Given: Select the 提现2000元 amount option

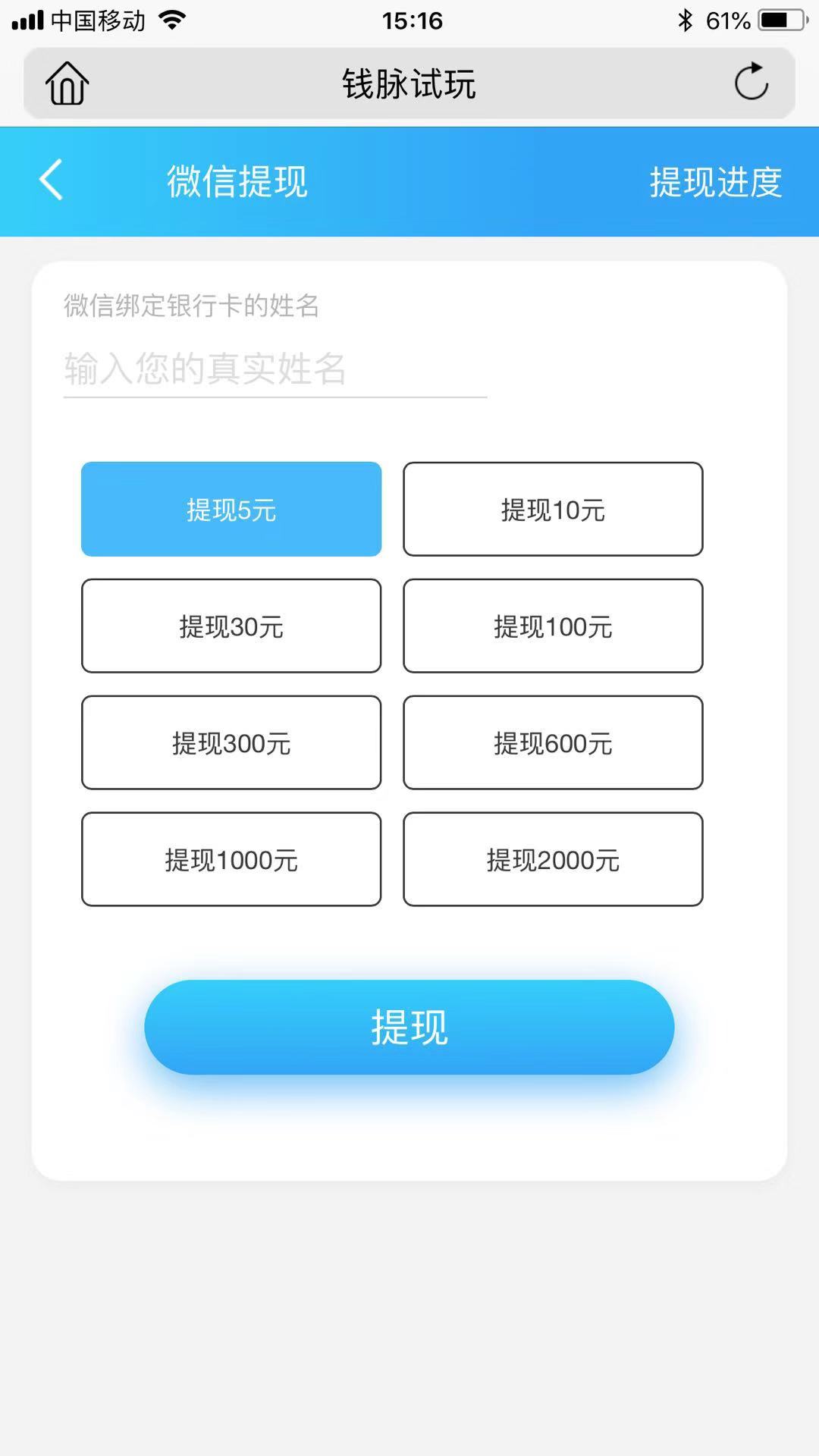Looking at the screenshot, I should click(553, 858).
